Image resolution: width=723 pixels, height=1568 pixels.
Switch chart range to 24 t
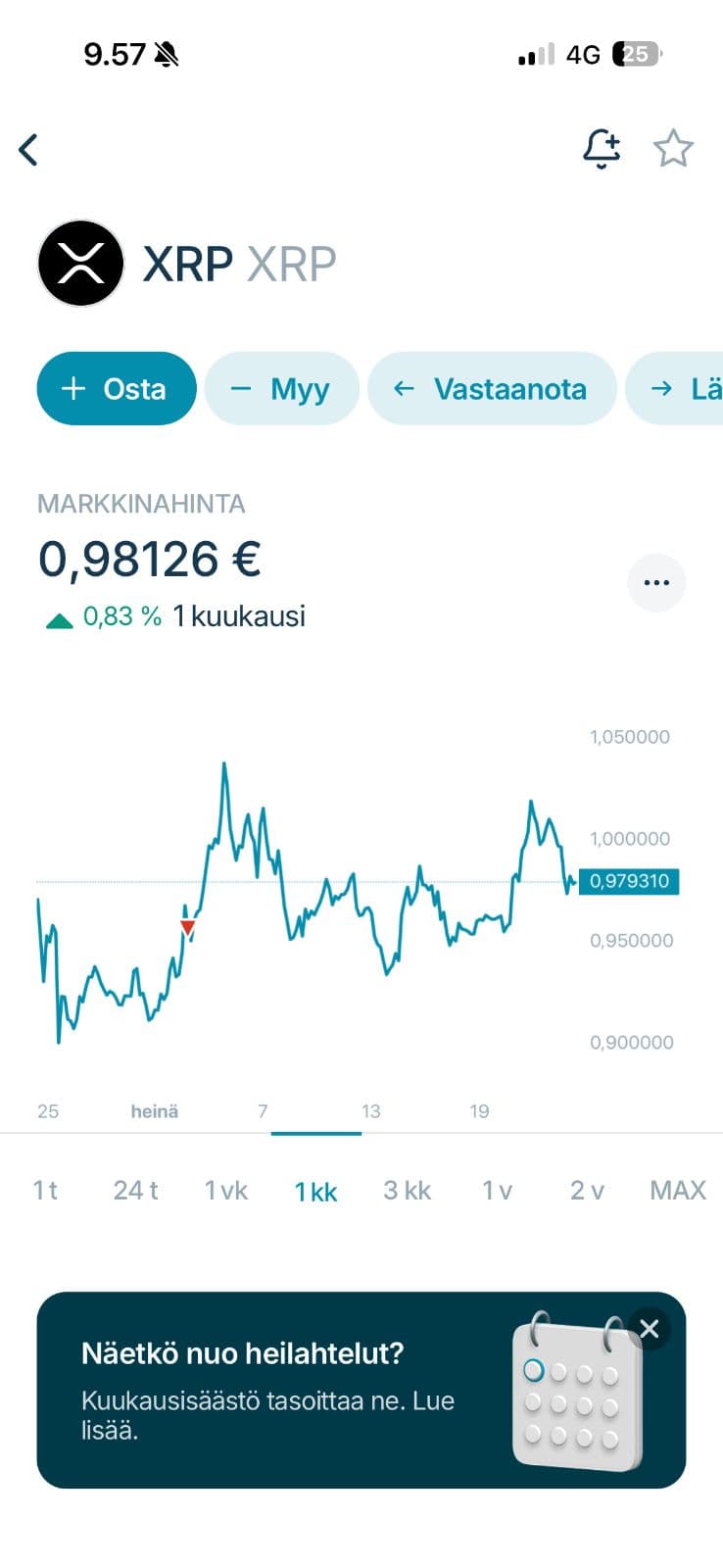pyautogui.click(x=135, y=1190)
